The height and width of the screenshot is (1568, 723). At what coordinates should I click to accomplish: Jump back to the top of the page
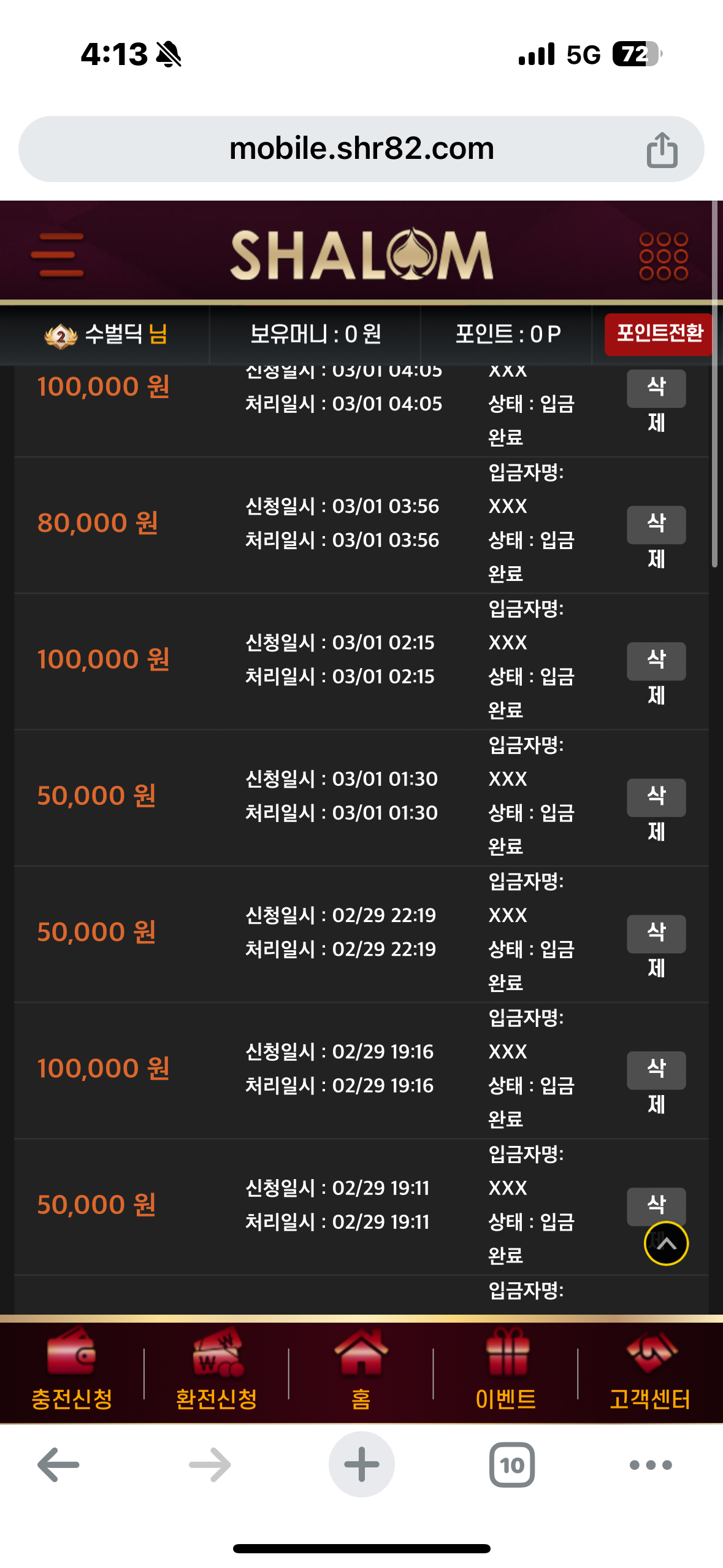[666, 1243]
